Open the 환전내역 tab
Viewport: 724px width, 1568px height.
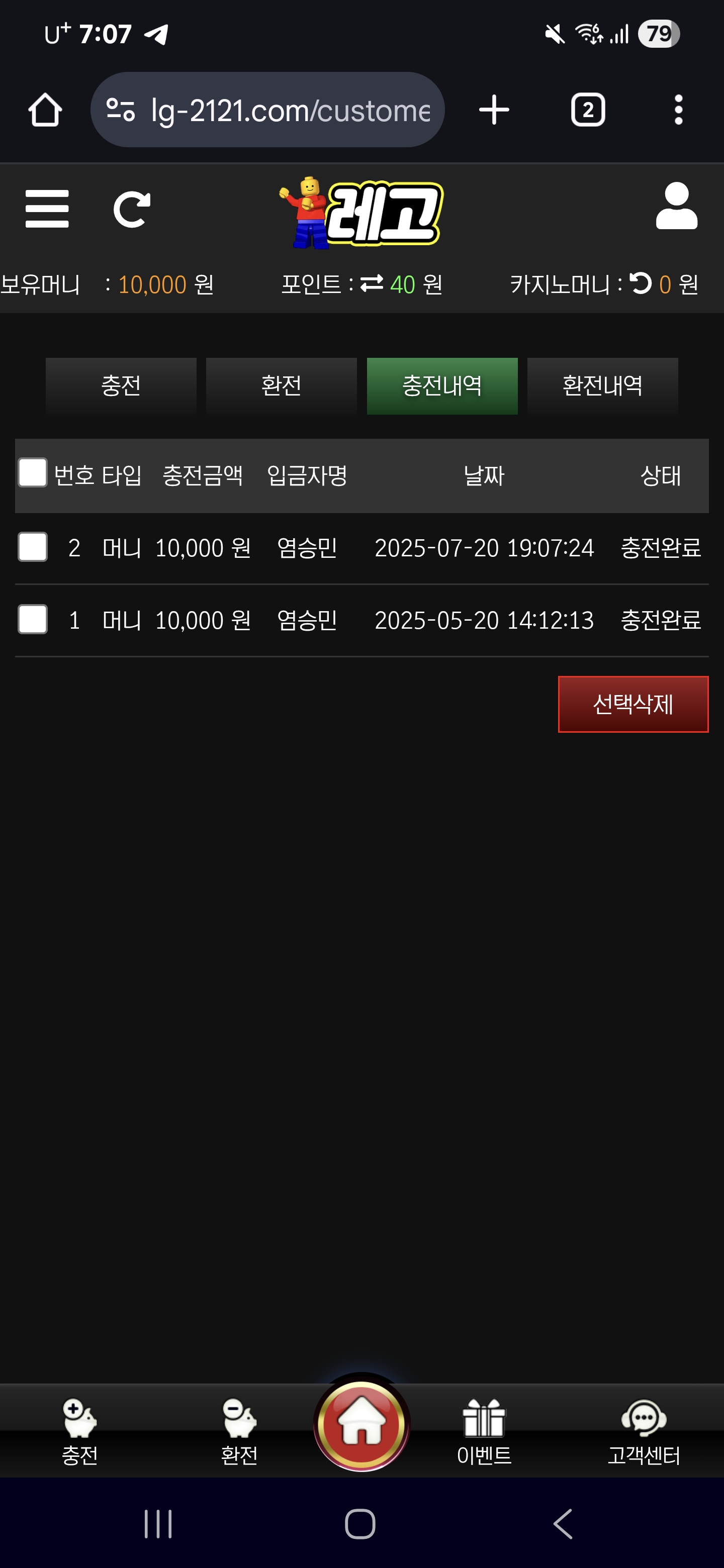point(602,386)
